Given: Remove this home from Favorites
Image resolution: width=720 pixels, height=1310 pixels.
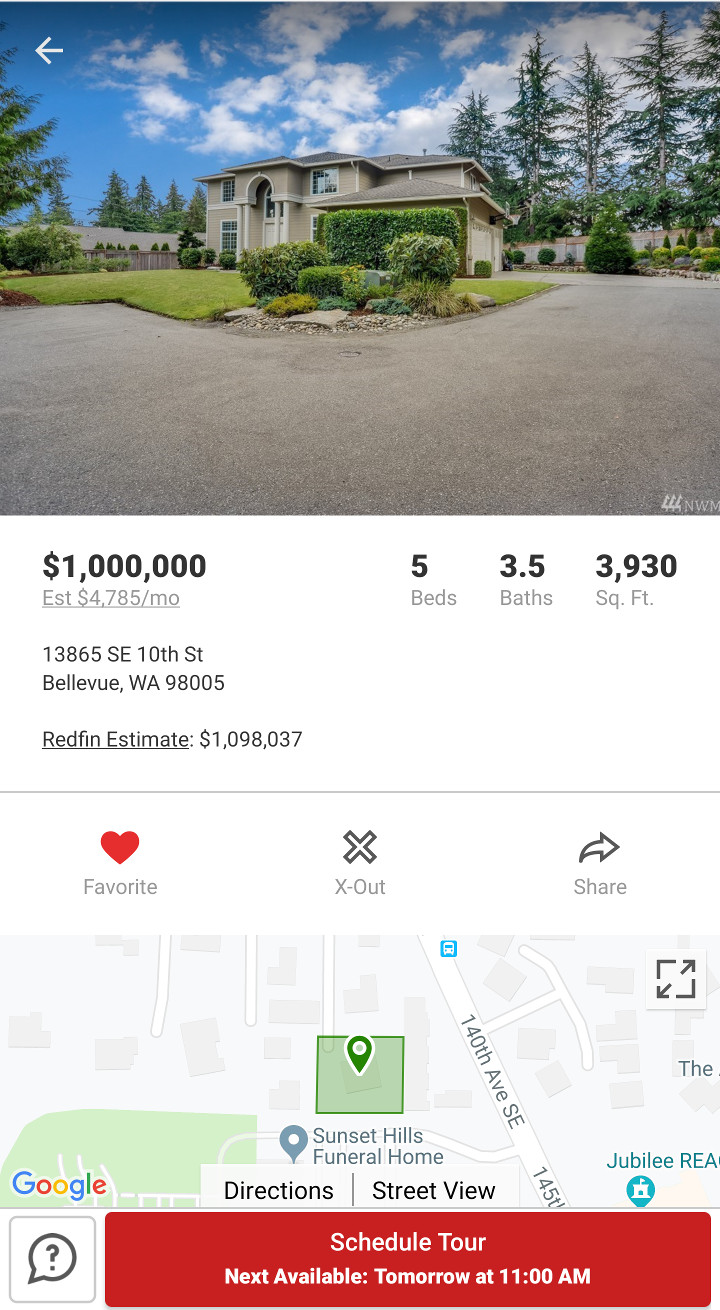Looking at the screenshot, I should 120,863.
